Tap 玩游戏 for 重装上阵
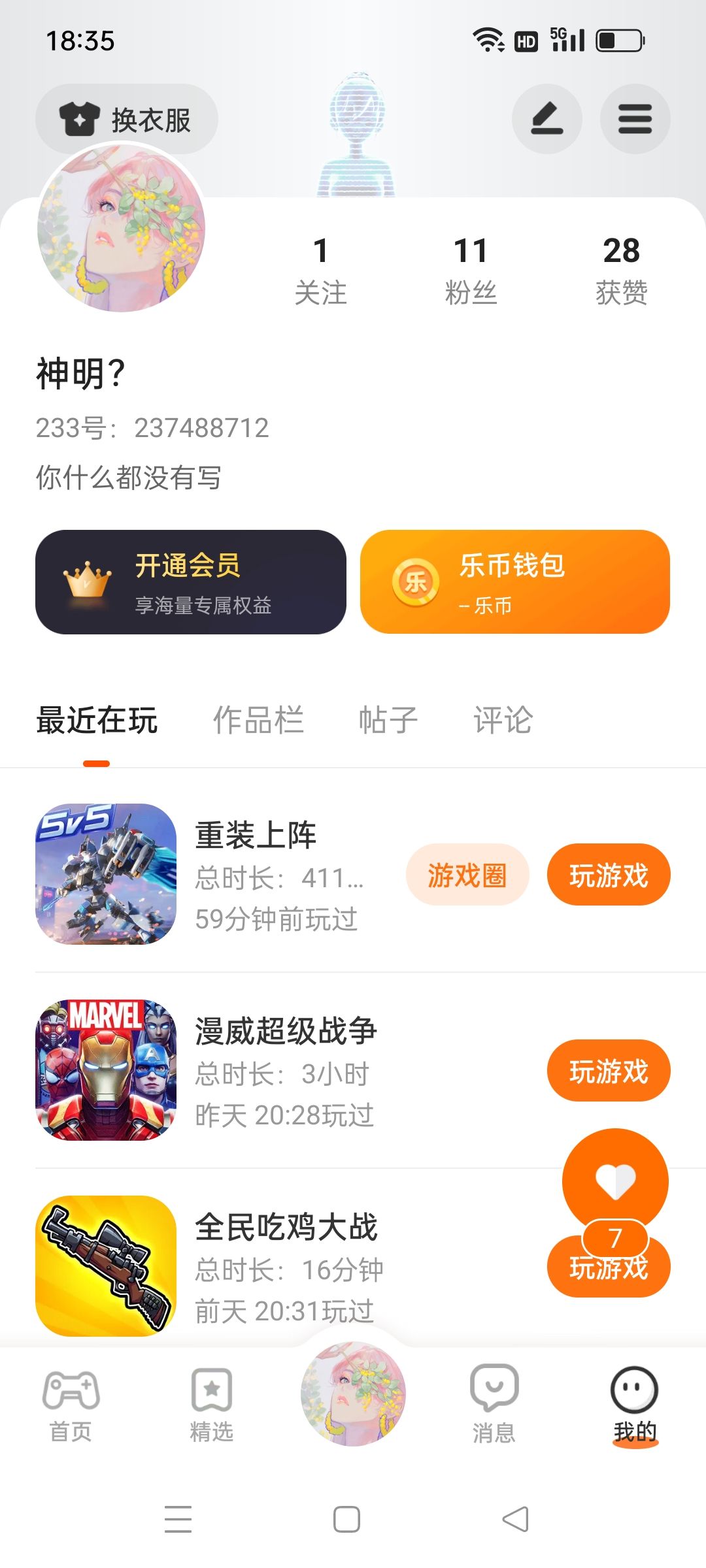 pos(608,875)
